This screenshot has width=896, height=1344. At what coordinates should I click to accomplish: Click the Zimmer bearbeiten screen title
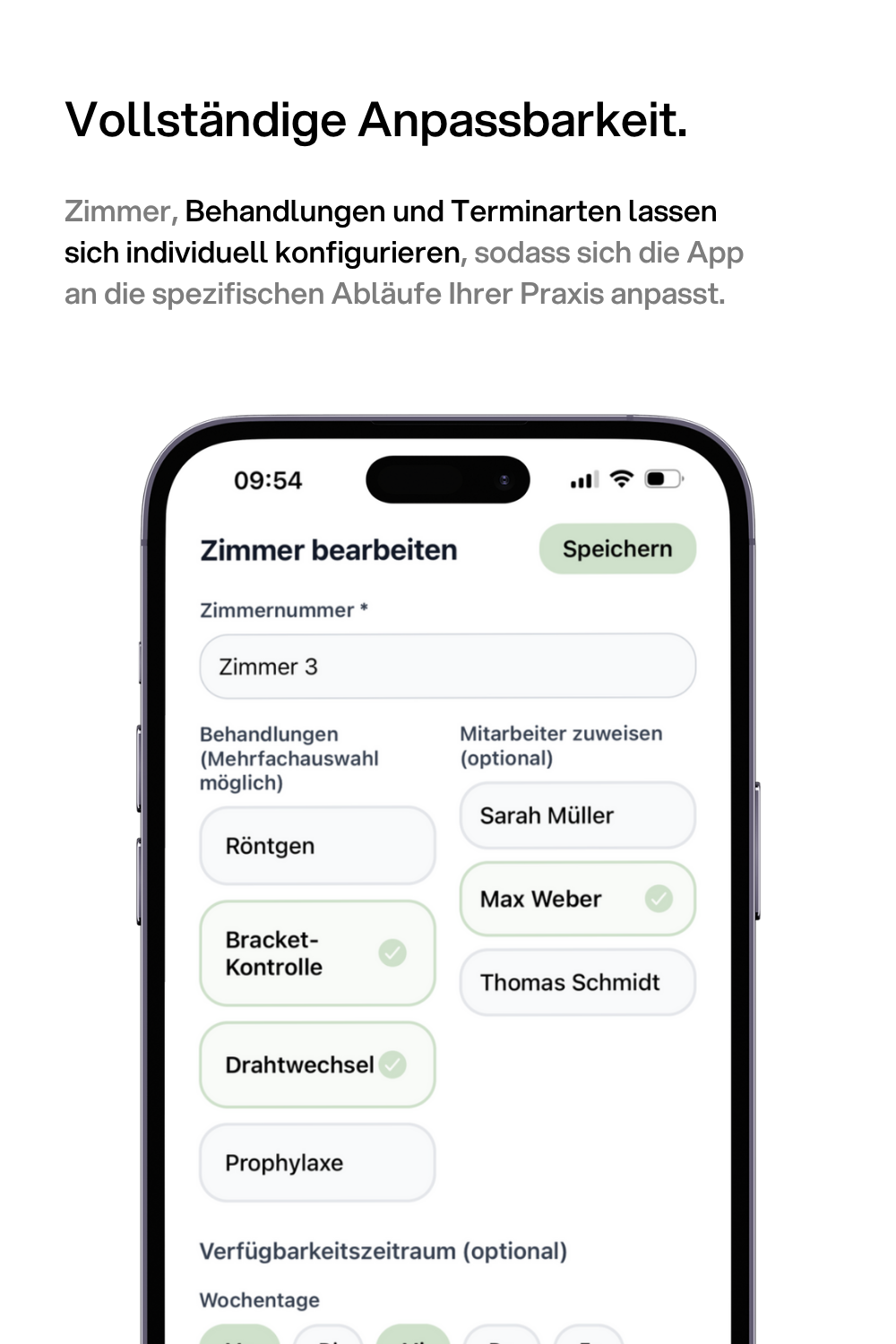(328, 549)
